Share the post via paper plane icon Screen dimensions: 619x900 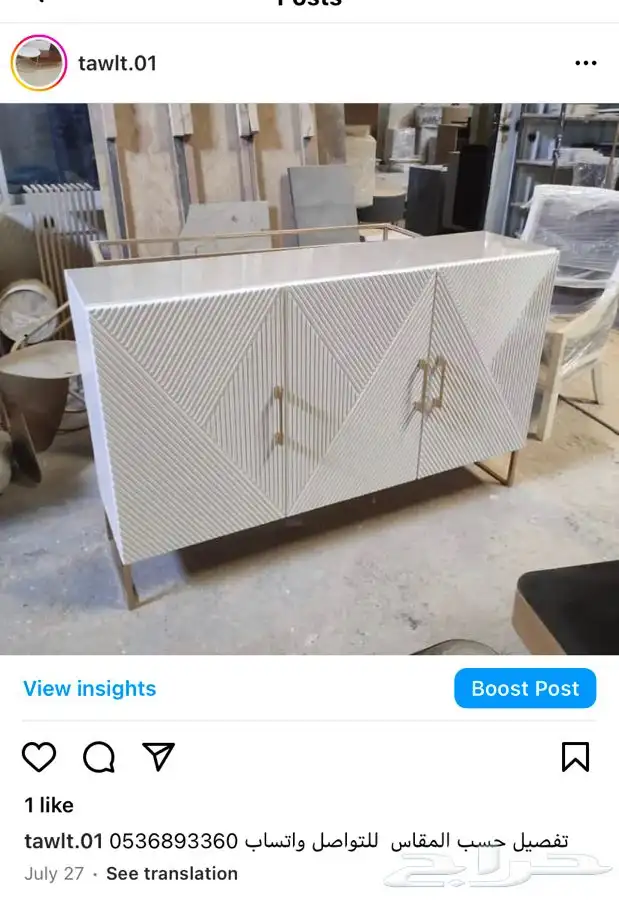tap(159, 756)
